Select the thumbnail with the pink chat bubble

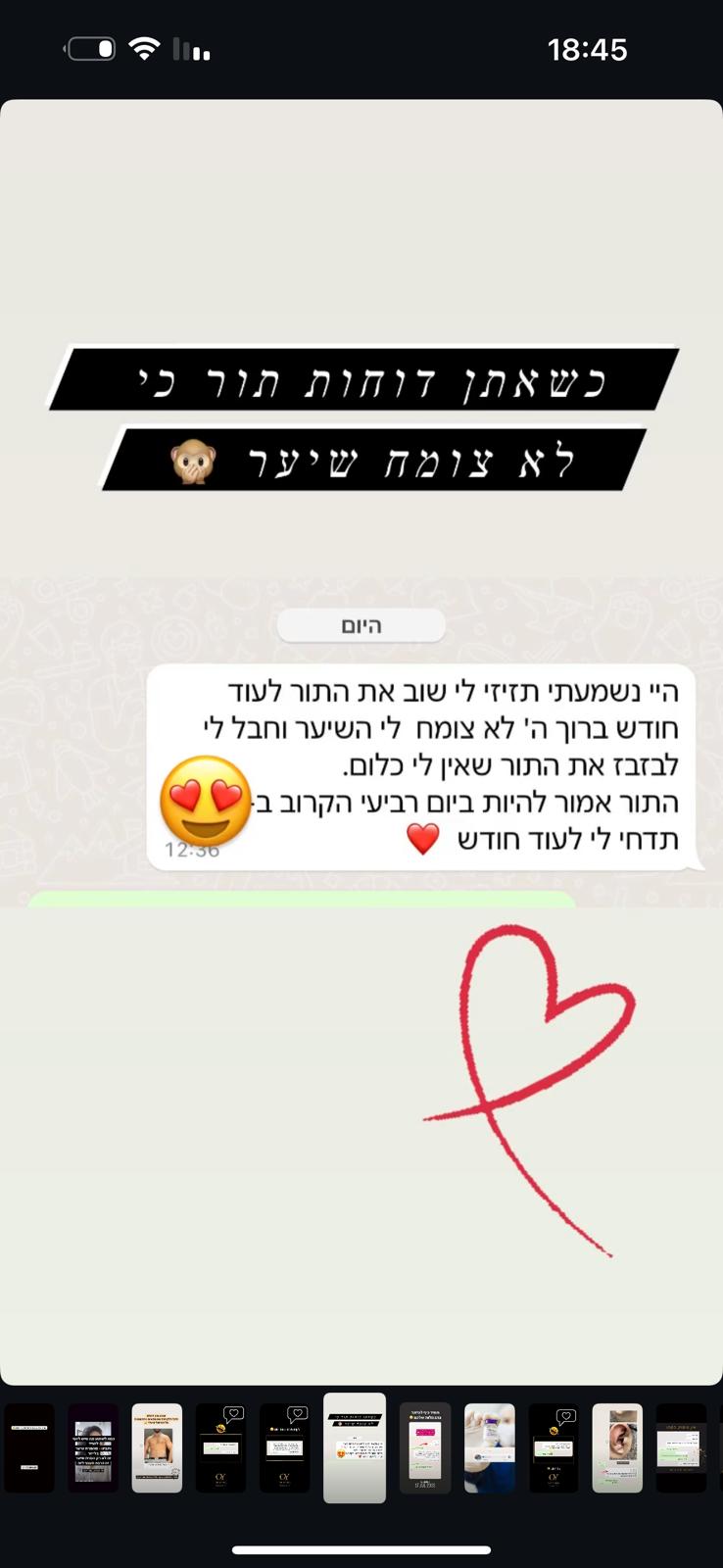pyautogui.click(x=425, y=1447)
